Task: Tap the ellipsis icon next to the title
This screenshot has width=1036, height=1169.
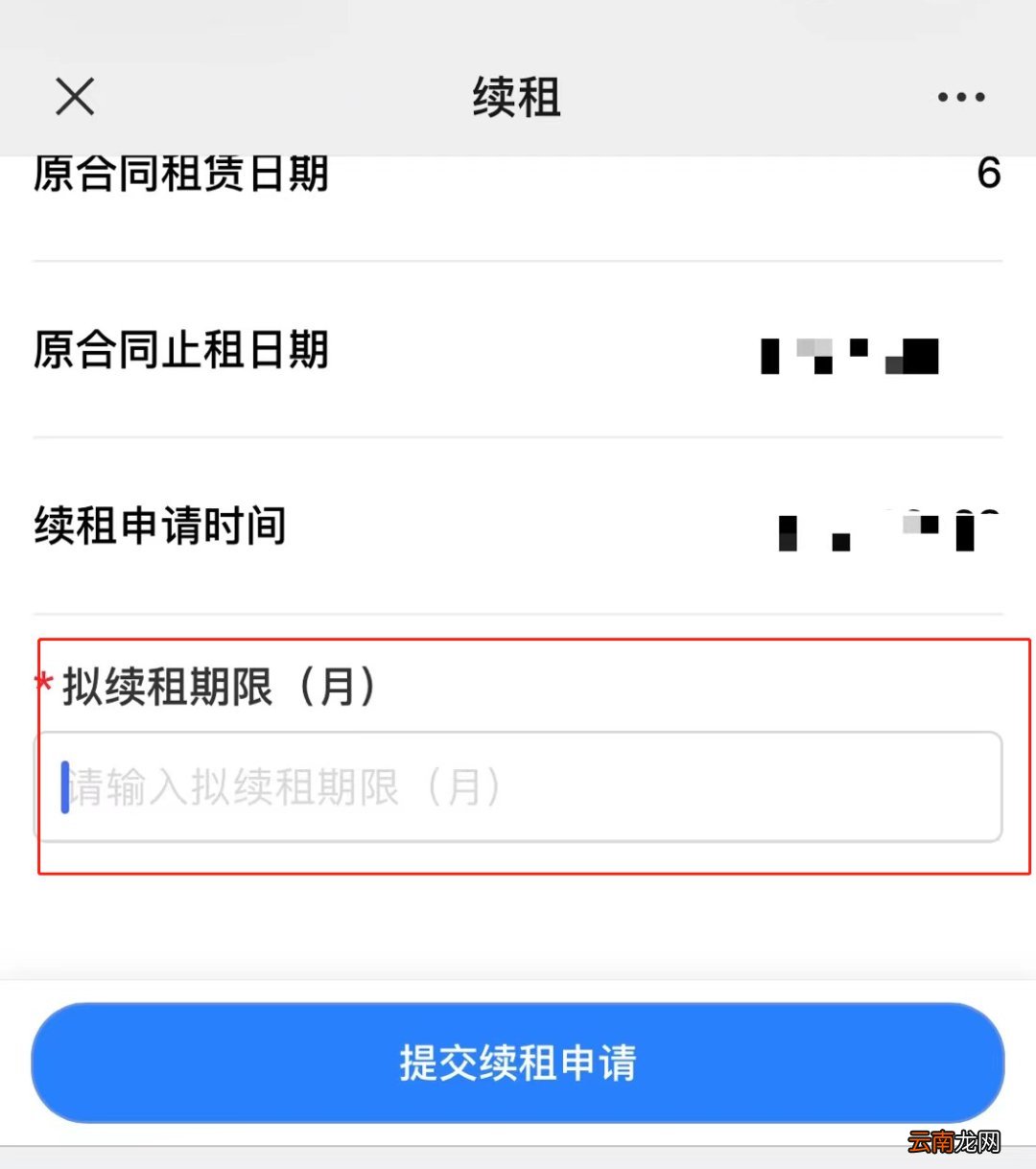Action: [x=959, y=96]
